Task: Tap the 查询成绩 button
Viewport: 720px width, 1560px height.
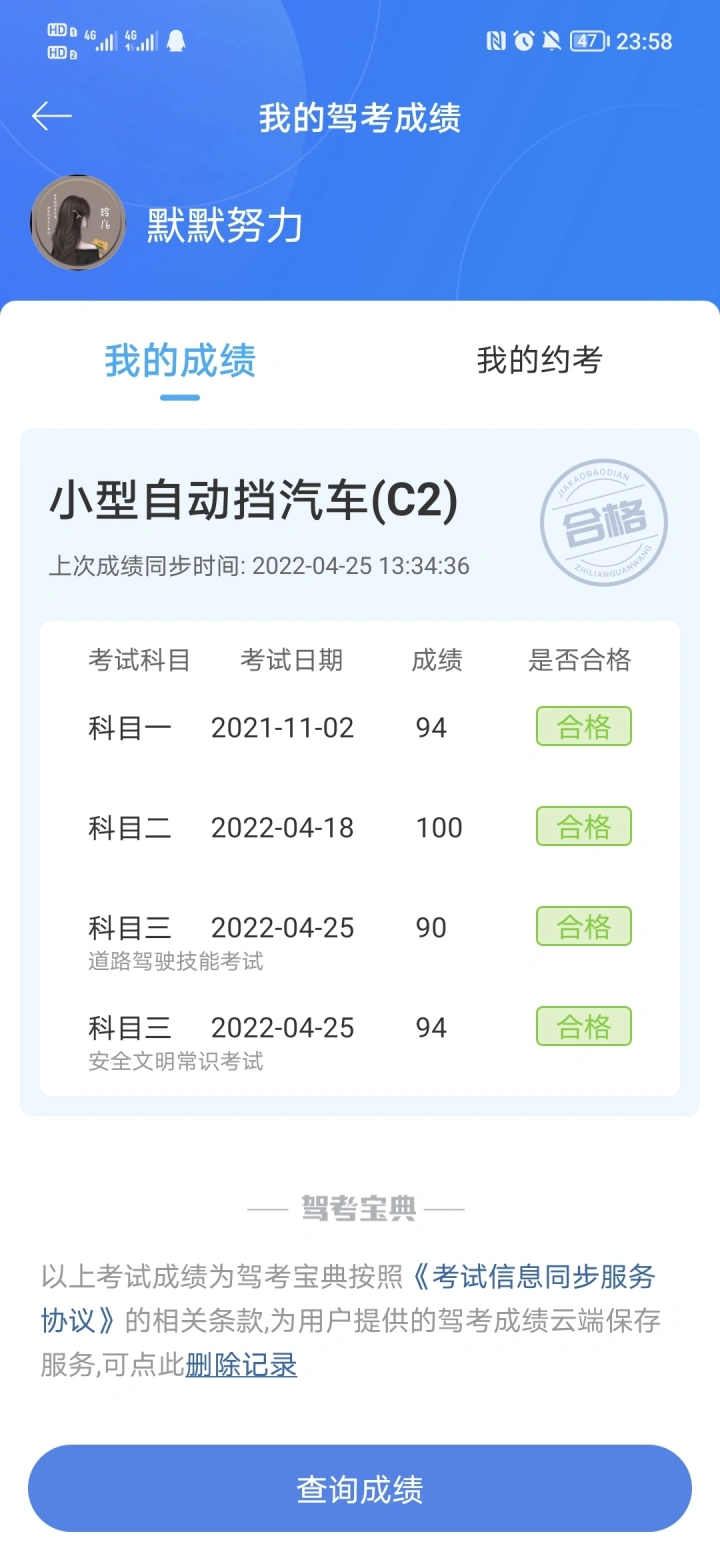Action: [x=360, y=1489]
